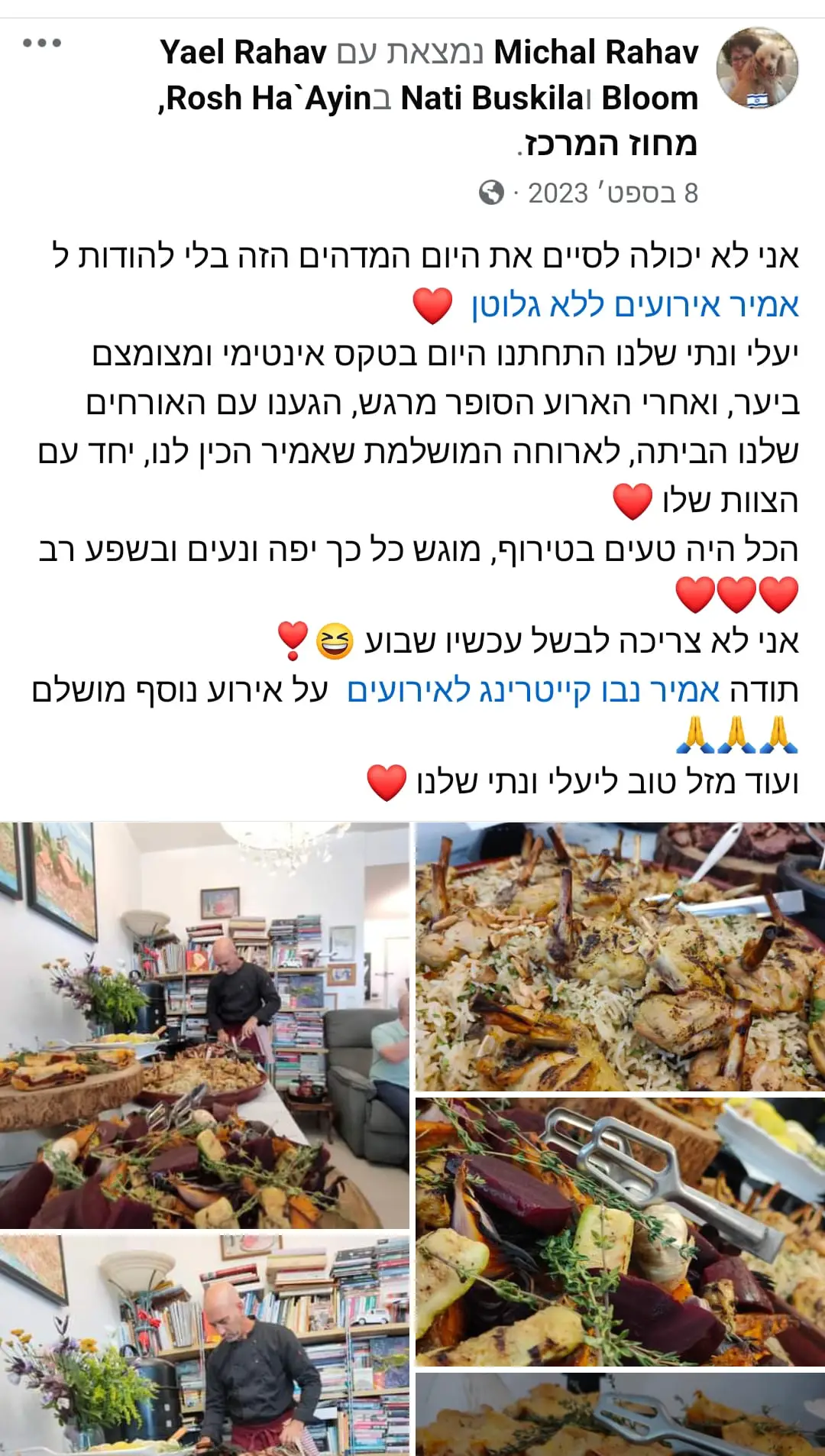Open the roasted beet vegetables with tongs photo

point(620,1232)
